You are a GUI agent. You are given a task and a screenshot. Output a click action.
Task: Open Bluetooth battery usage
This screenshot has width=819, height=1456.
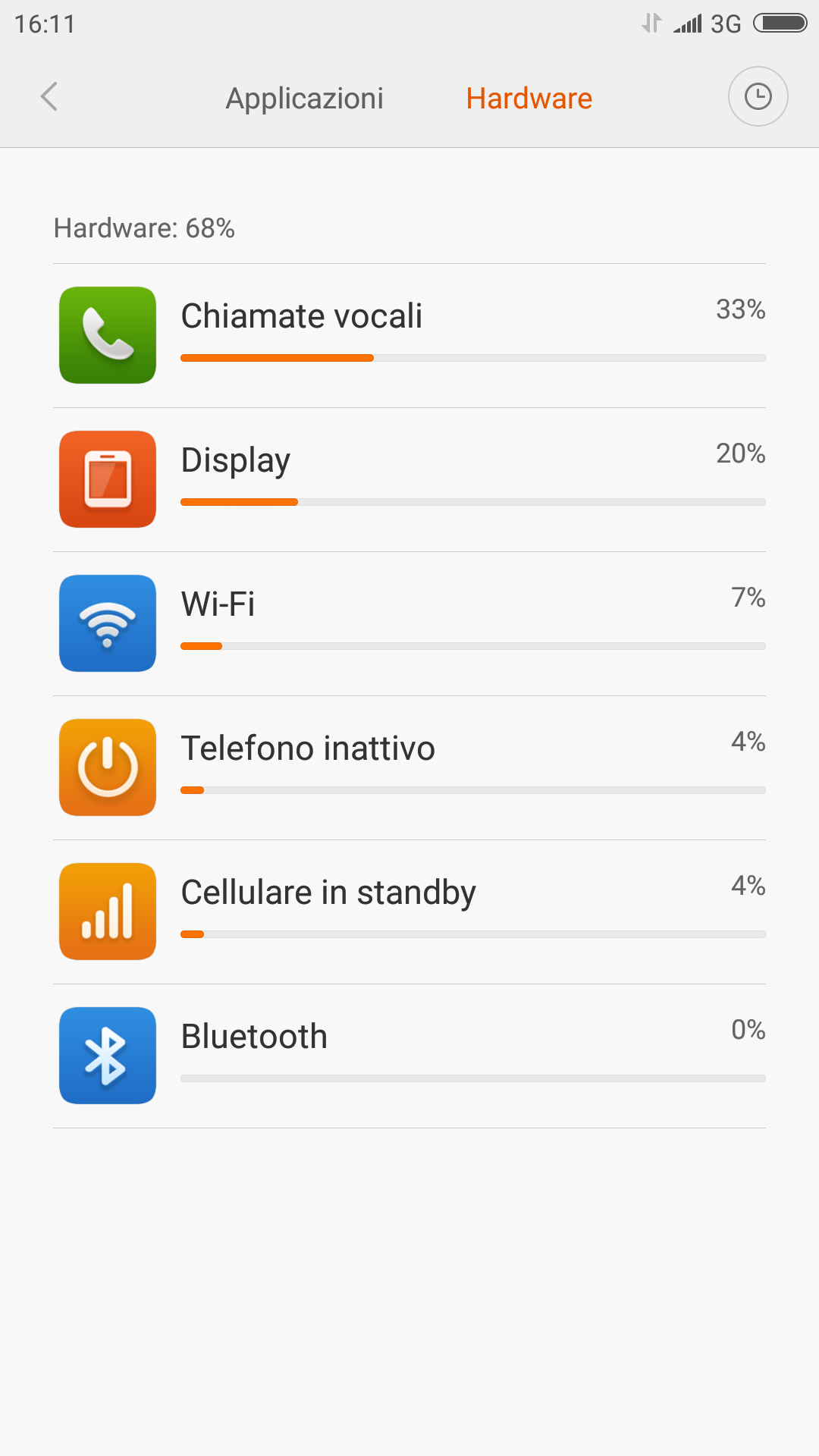pyautogui.click(x=409, y=1056)
